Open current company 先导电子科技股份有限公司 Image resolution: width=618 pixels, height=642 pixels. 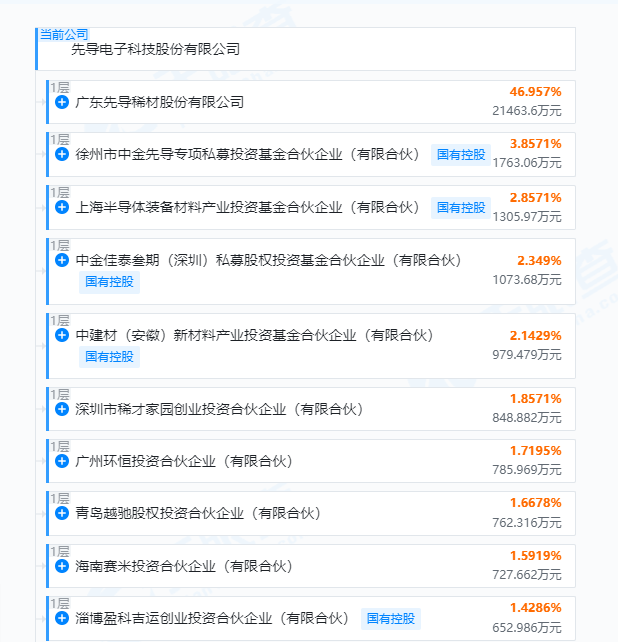point(156,49)
